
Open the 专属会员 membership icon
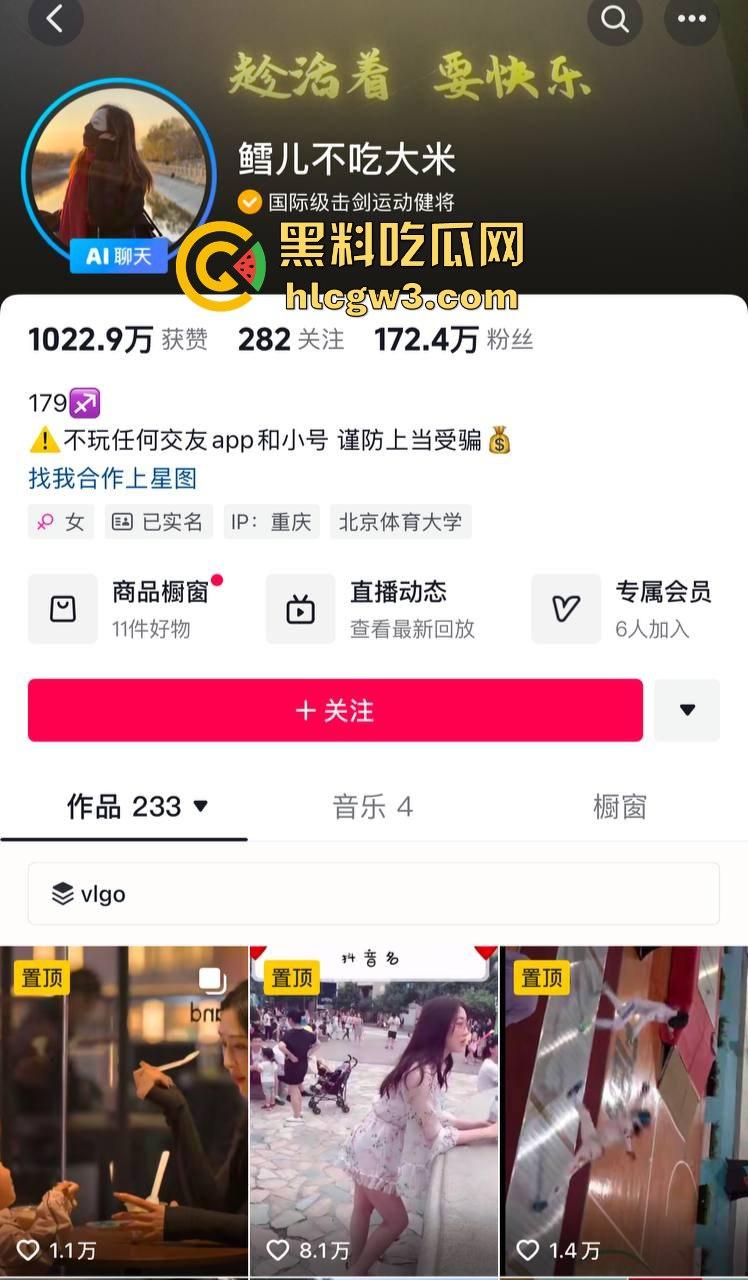tap(565, 608)
